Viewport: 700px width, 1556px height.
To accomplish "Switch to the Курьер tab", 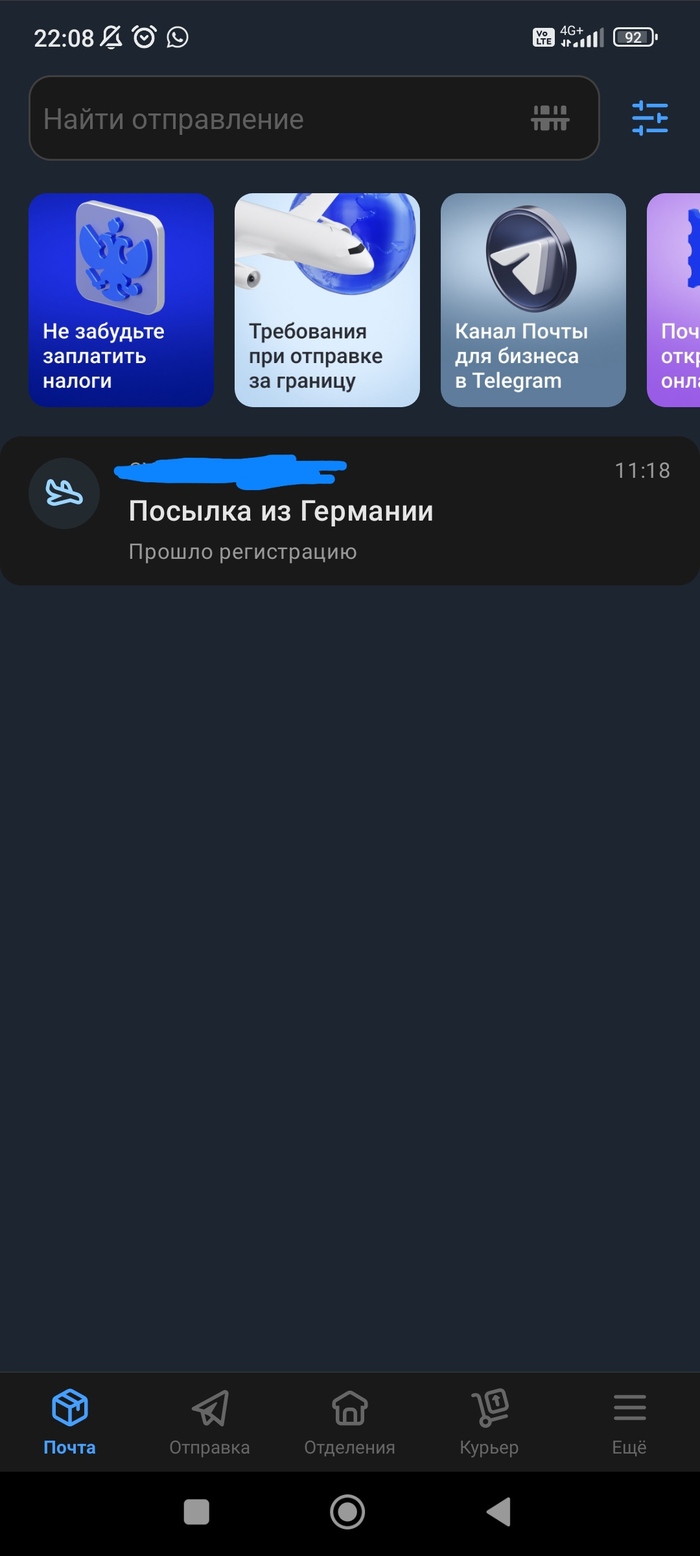I will tap(489, 1421).
